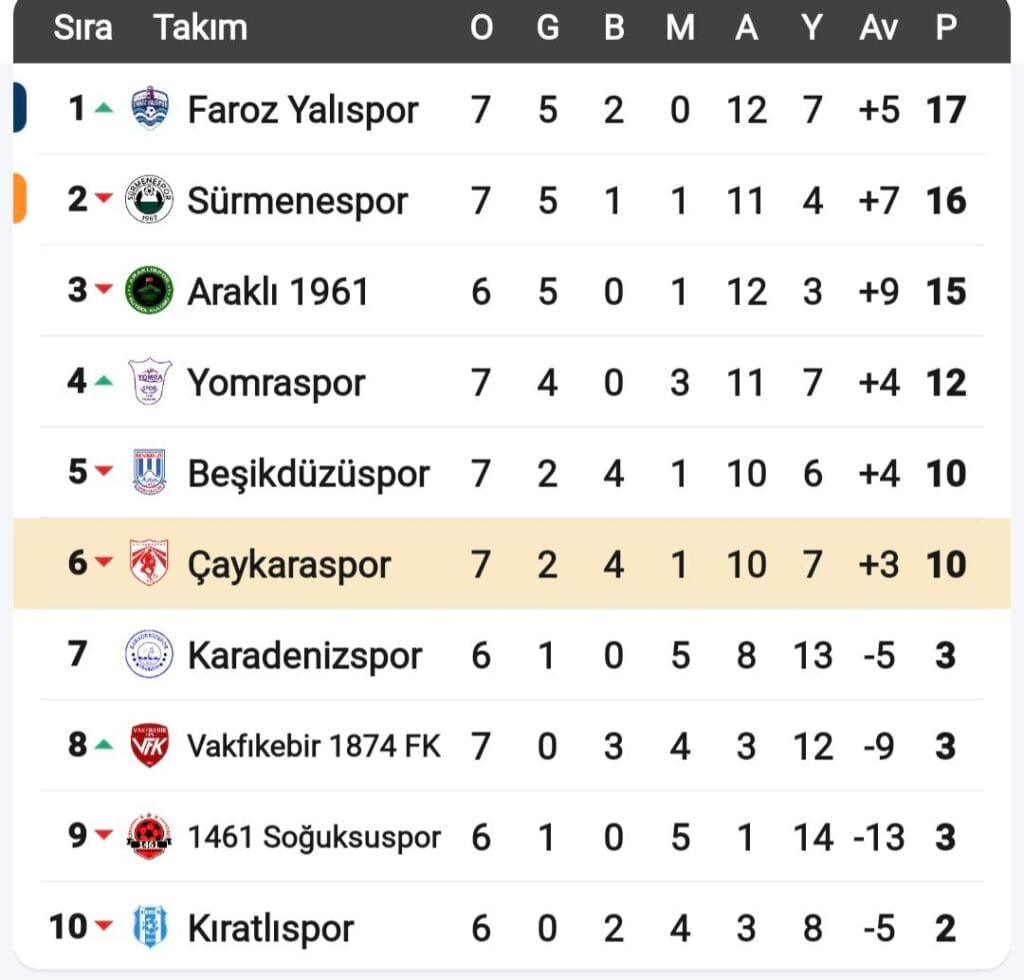1024x980 pixels.
Task: Open the highlighted Çaykaraspor row
Action: pyautogui.click(x=289, y=565)
